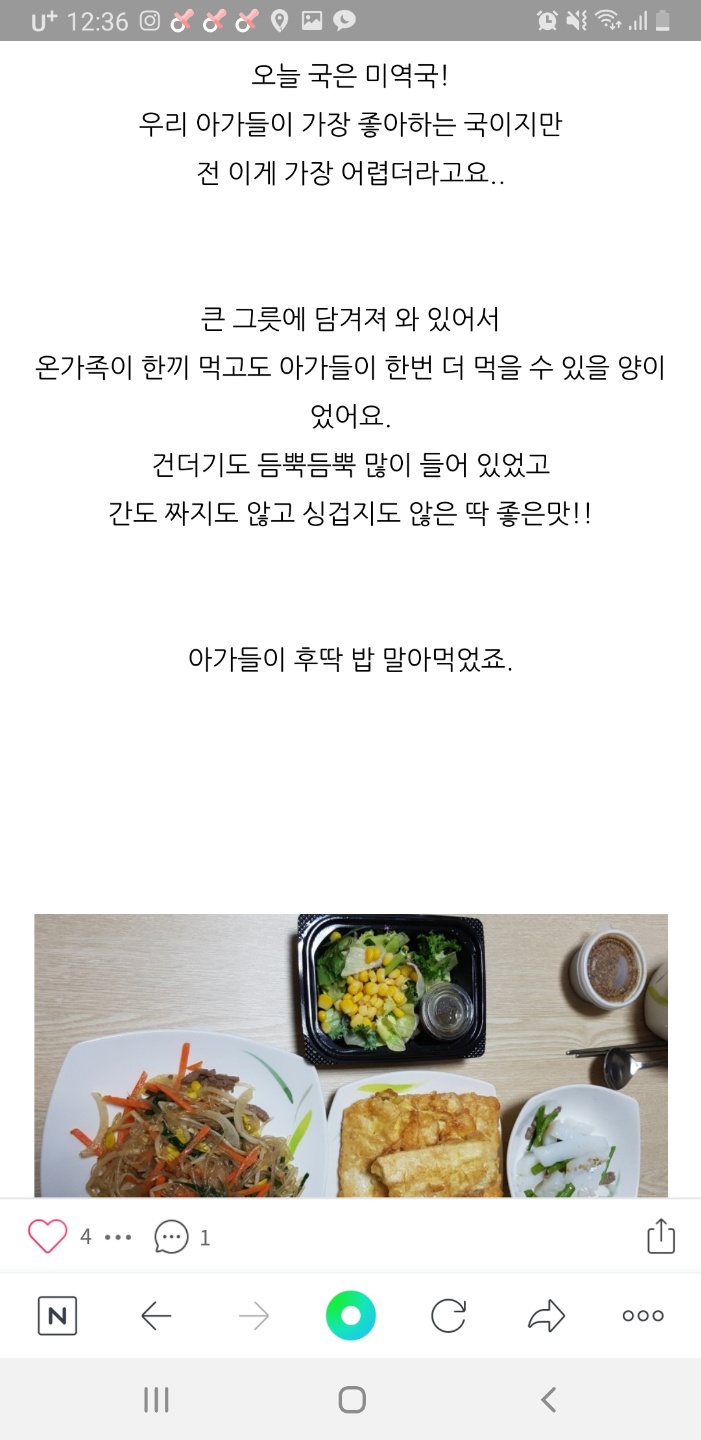Open the comments bubble icon

coord(171,1238)
